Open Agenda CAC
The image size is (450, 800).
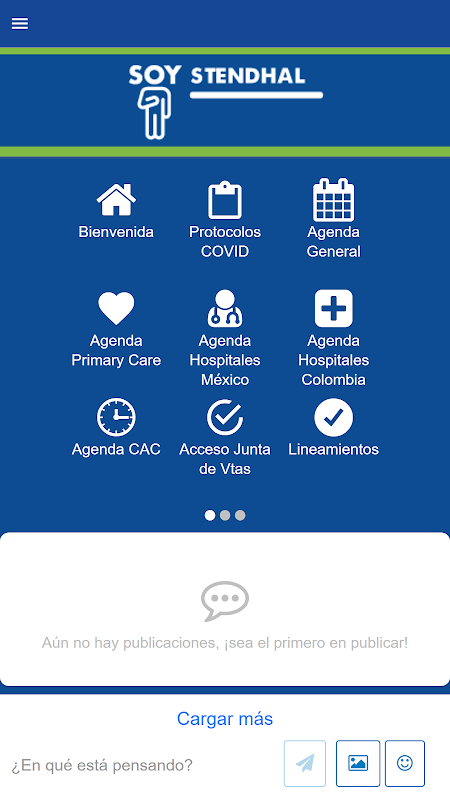[x=116, y=428]
